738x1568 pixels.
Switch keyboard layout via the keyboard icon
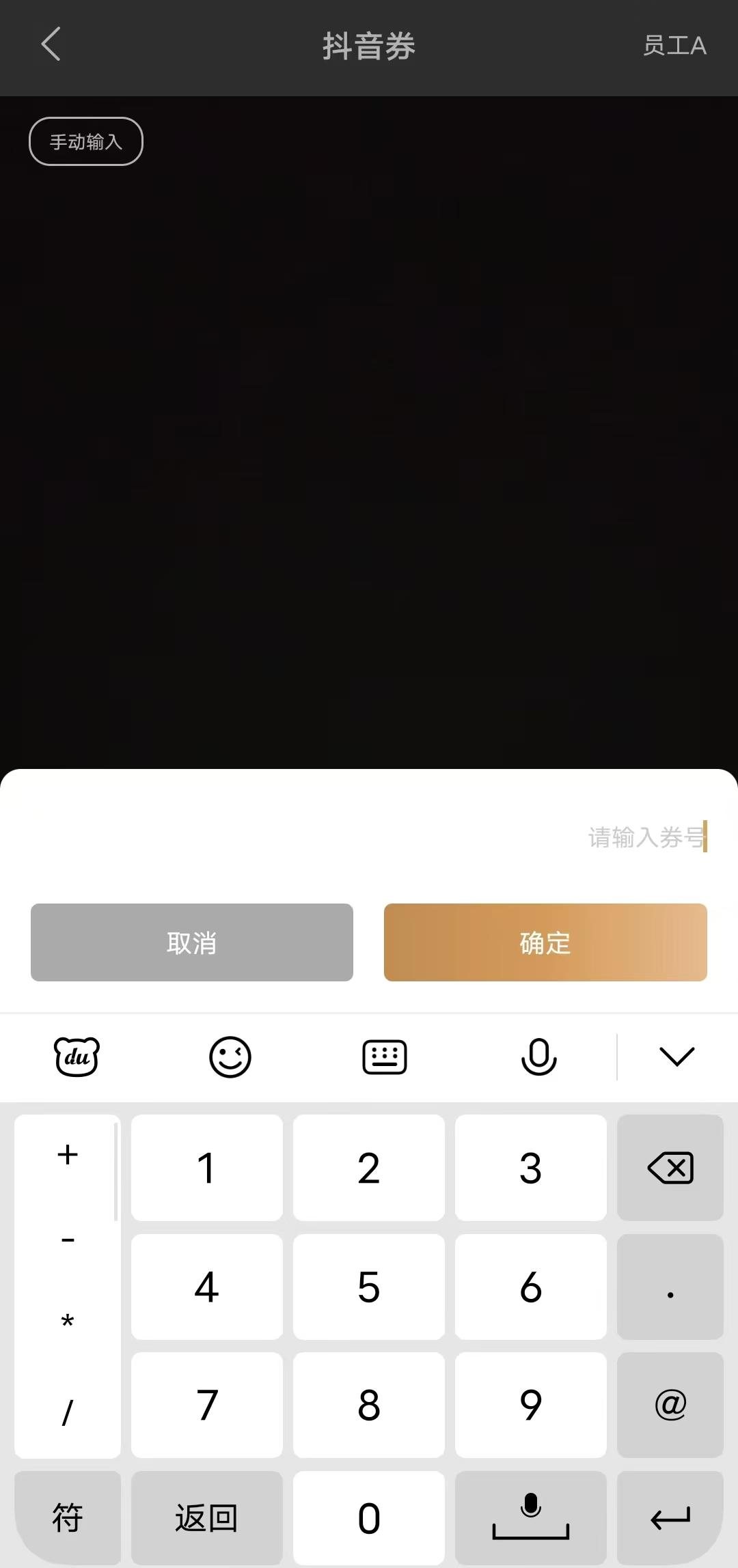pyautogui.click(x=384, y=1057)
